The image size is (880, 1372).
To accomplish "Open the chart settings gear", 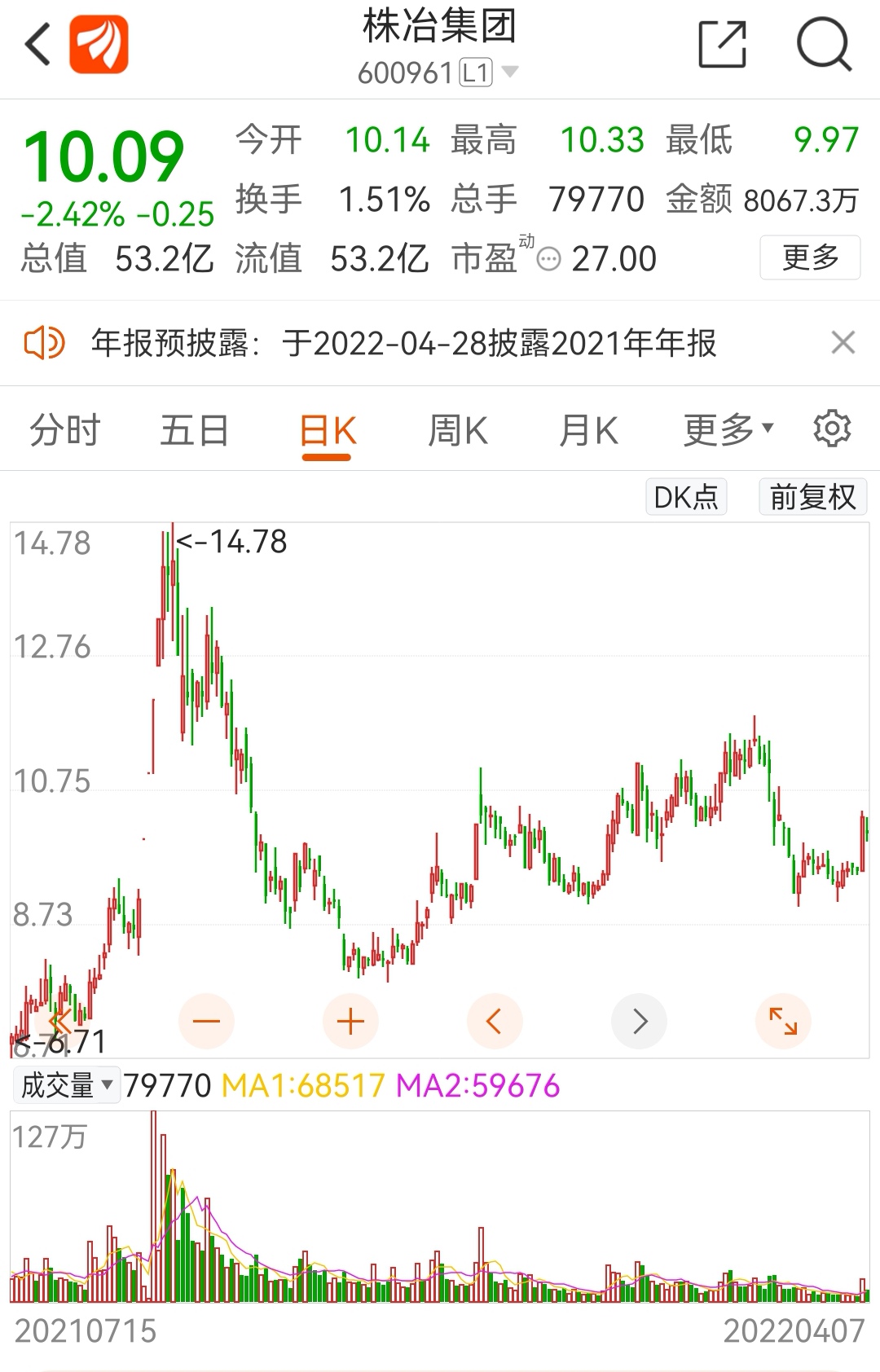I will coord(833,429).
